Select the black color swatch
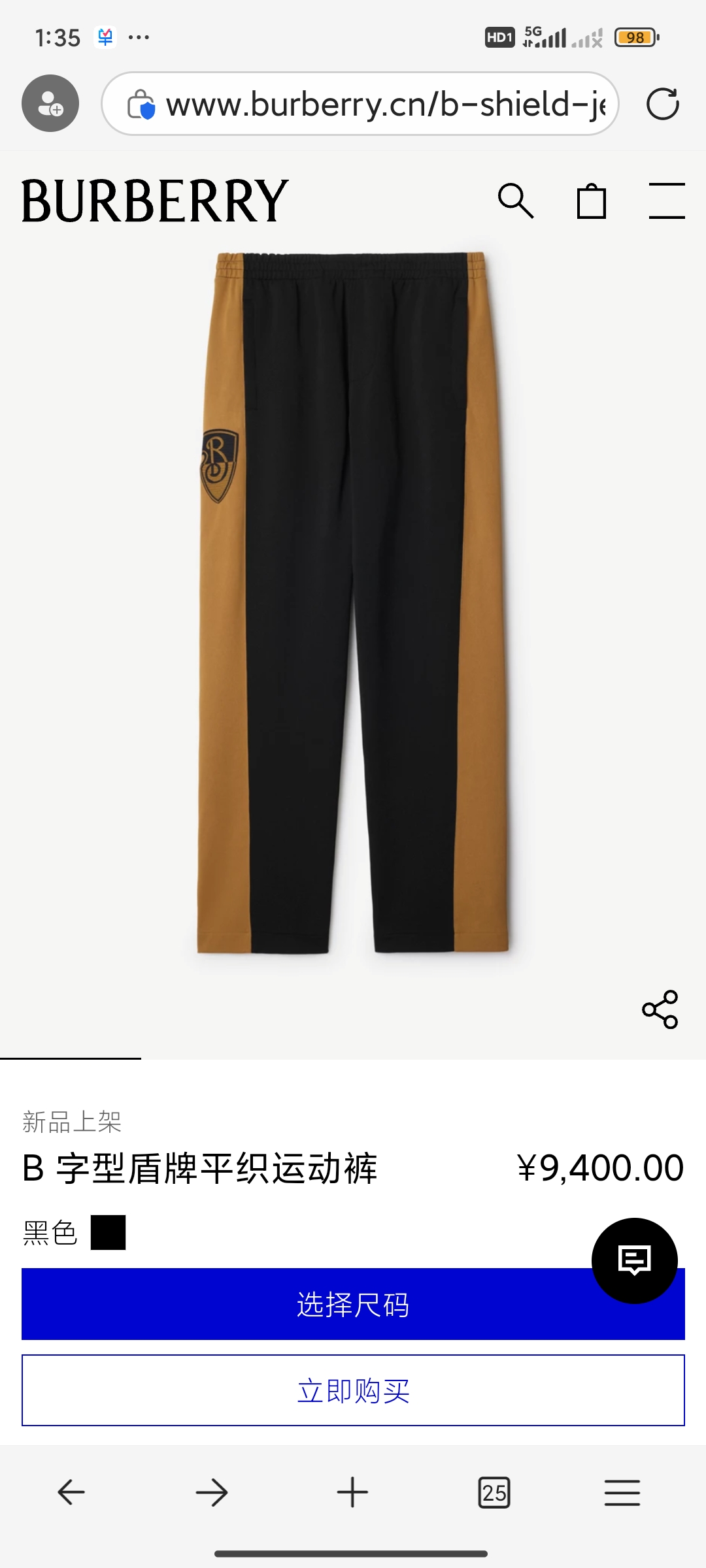The height and width of the screenshot is (1568, 706). pos(108,1233)
